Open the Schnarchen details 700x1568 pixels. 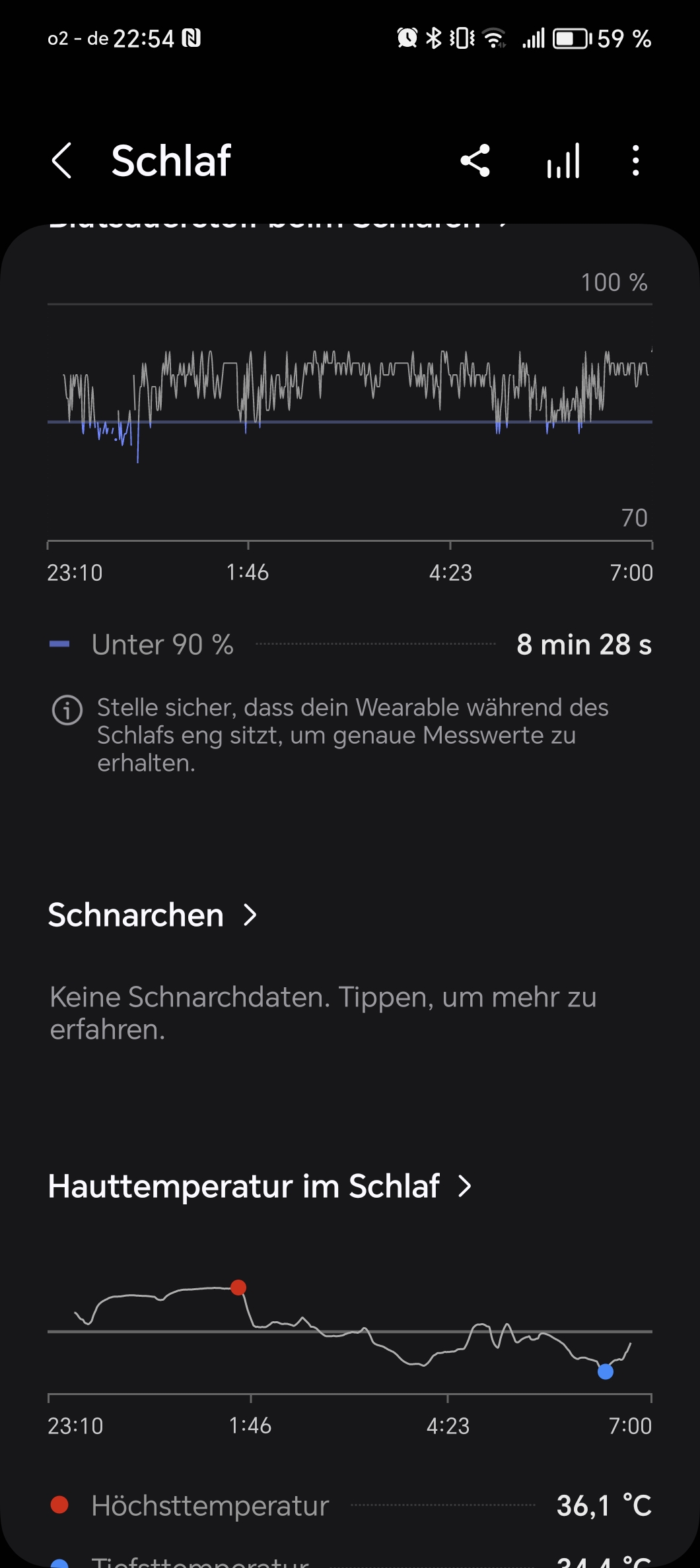[x=153, y=915]
